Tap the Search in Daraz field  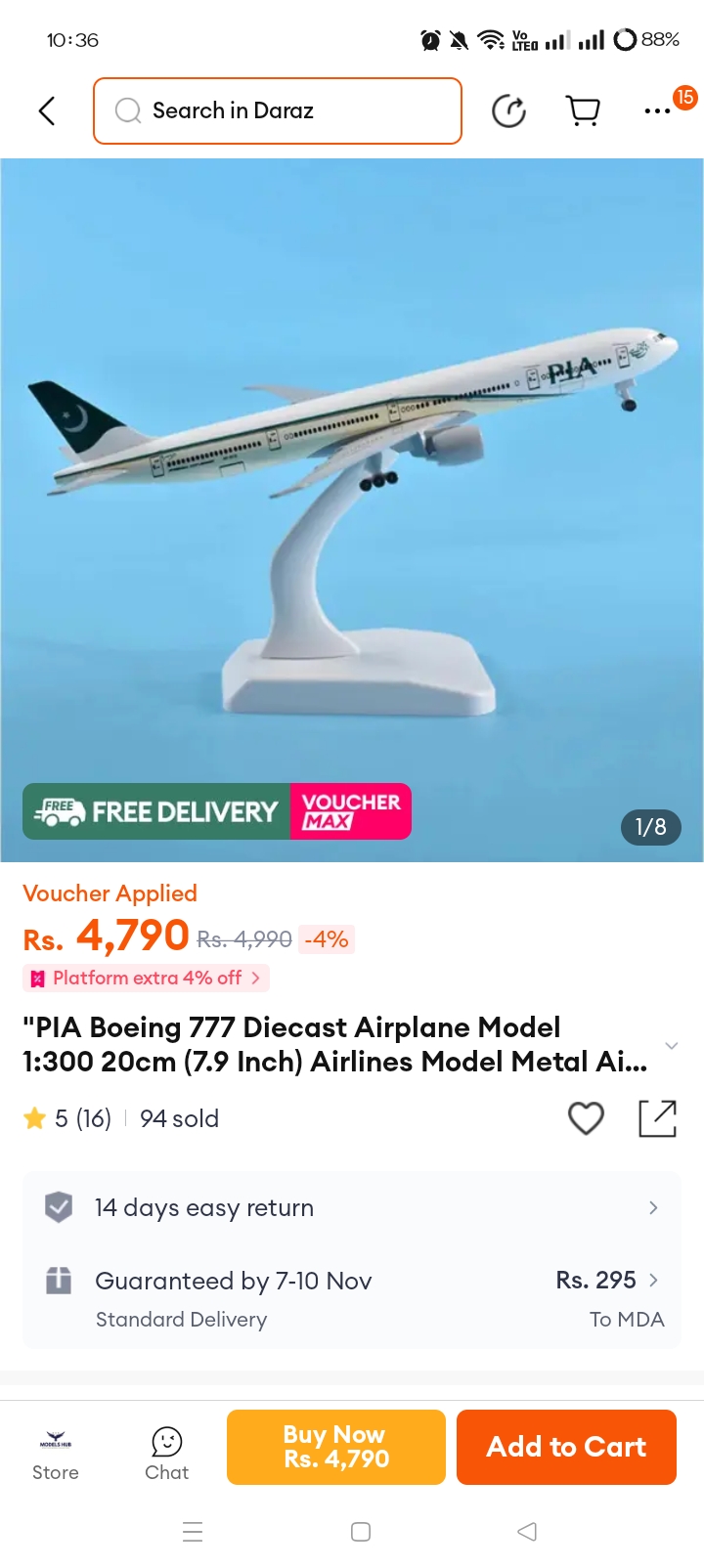tap(278, 110)
